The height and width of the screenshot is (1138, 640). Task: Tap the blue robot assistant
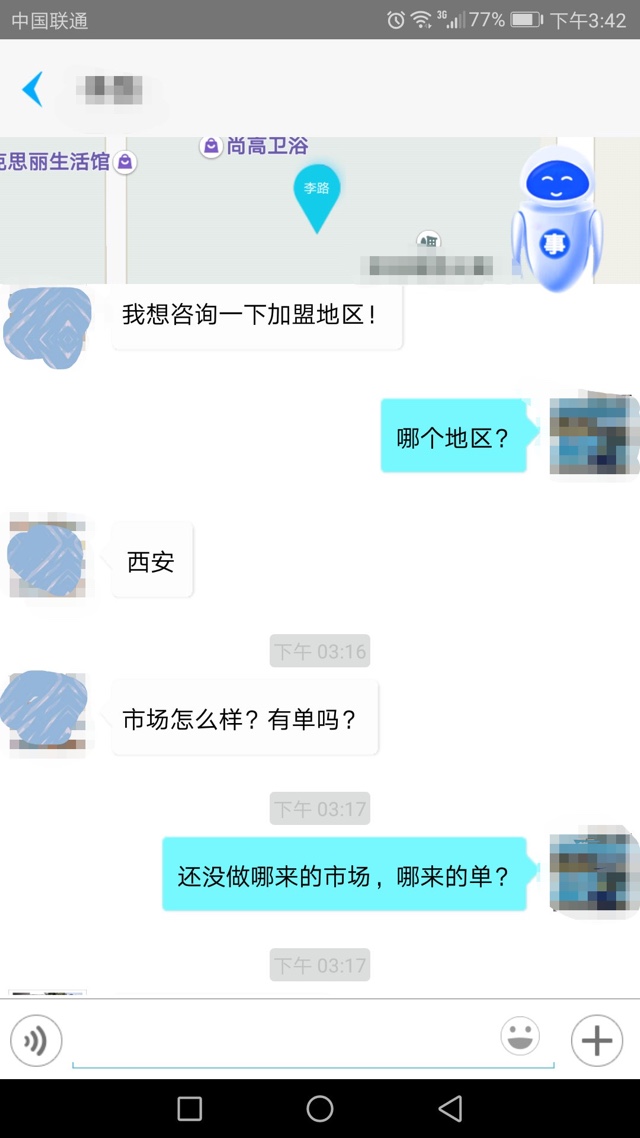555,218
